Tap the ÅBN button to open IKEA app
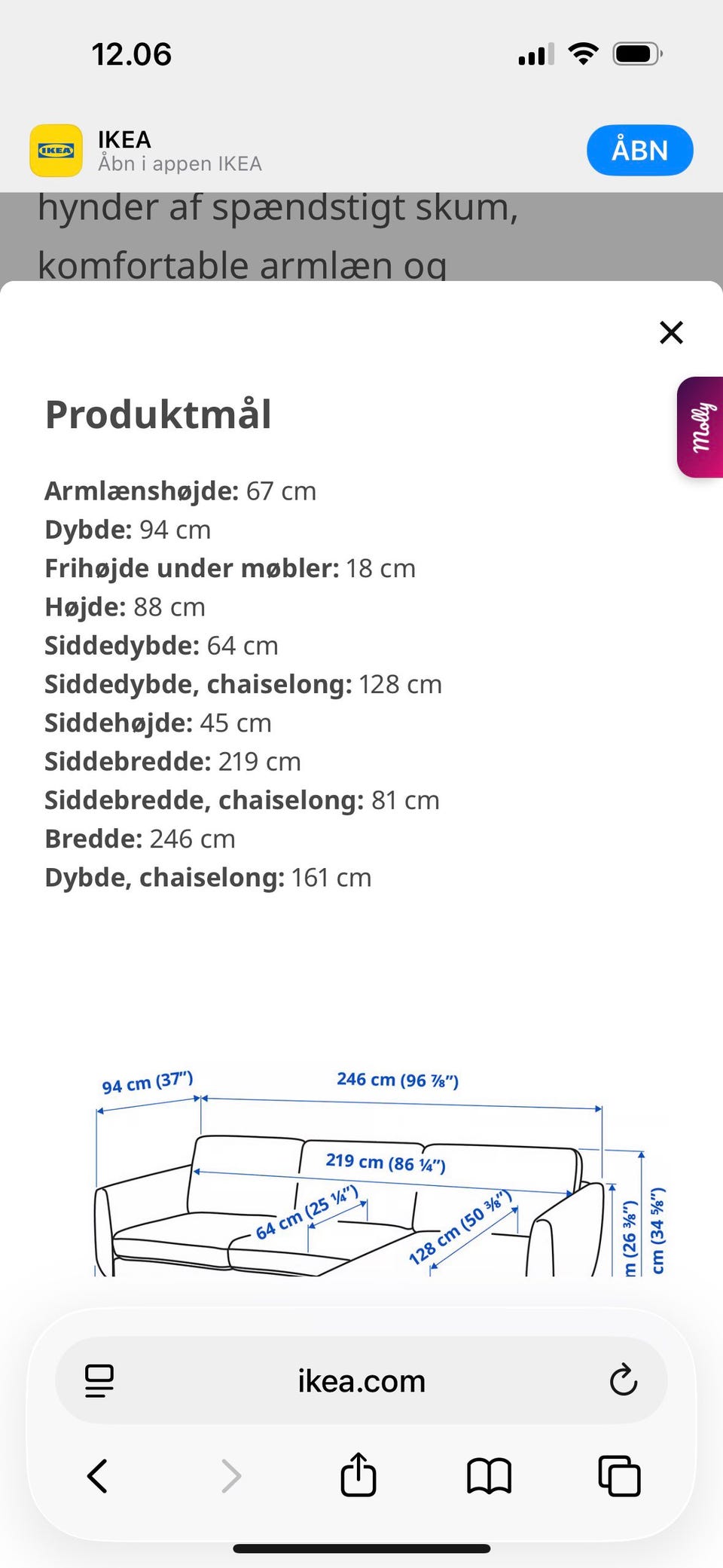 639,150
